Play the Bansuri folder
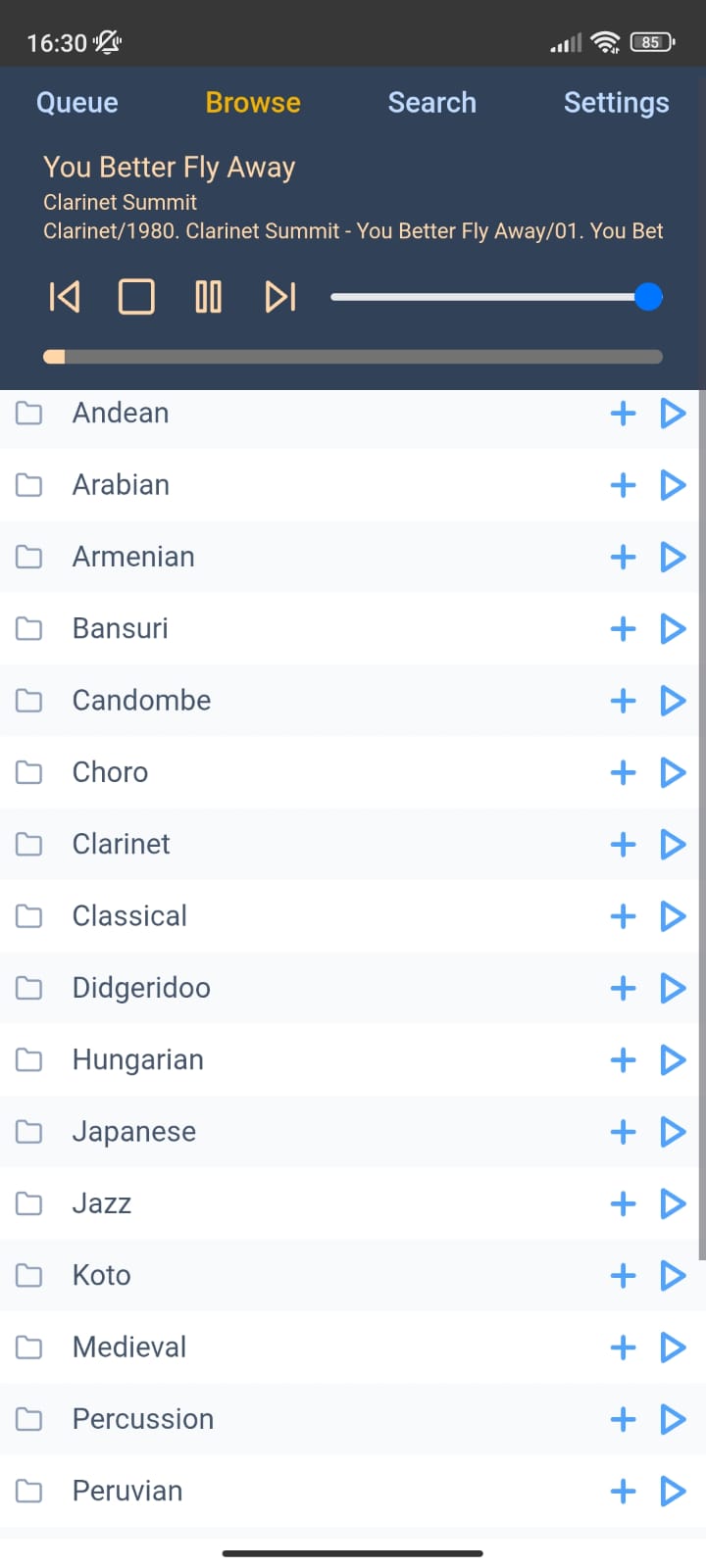This screenshot has height=1568, width=706. (673, 628)
